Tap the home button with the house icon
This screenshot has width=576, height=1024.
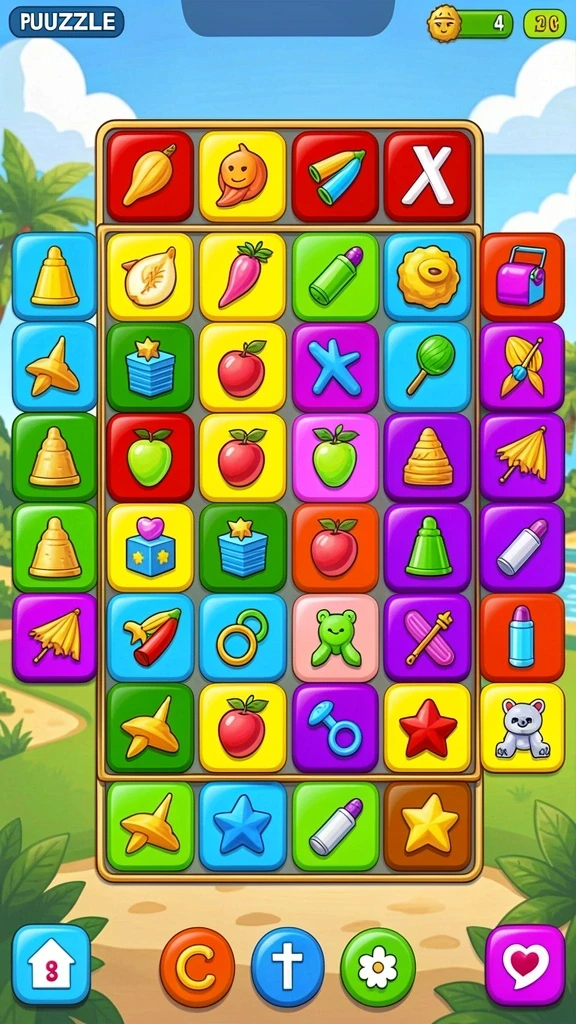(52, 964)
